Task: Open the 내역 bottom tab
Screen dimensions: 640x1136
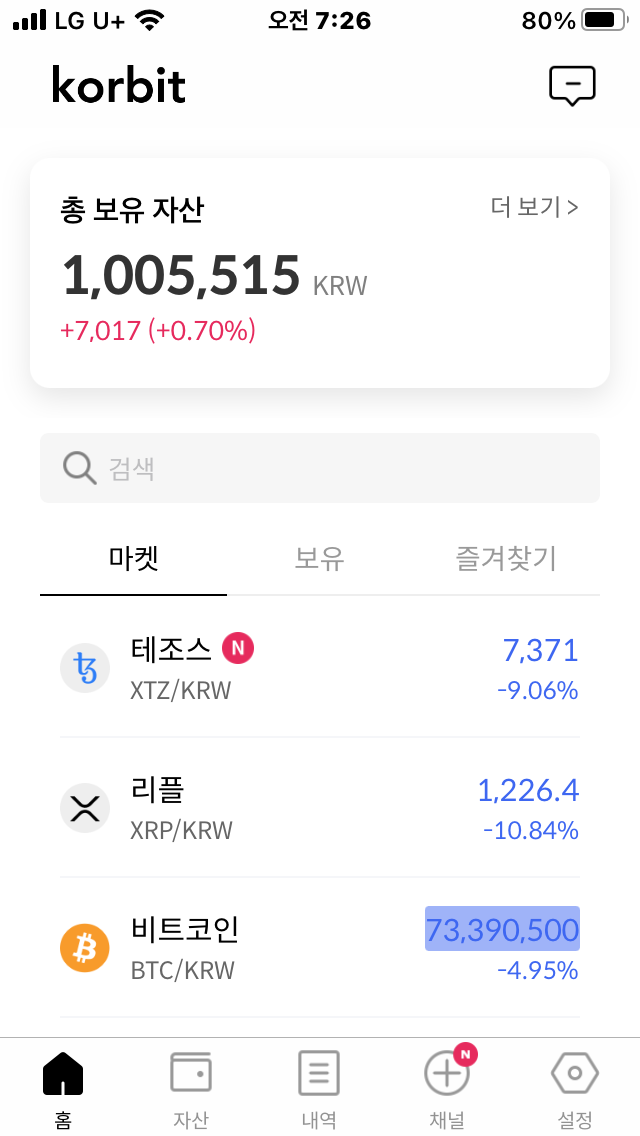Action: [319, 1086]
